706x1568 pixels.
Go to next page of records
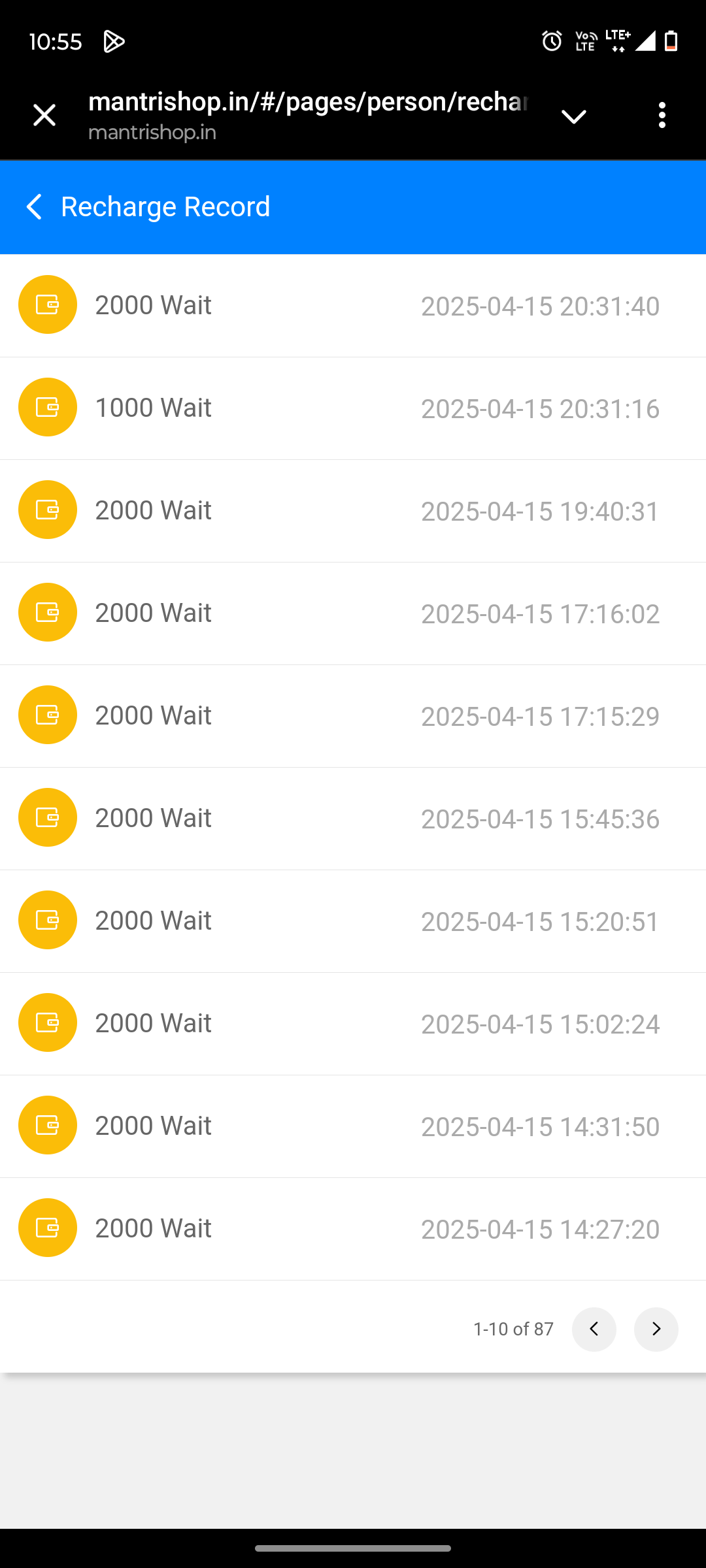click(656, 1329)
